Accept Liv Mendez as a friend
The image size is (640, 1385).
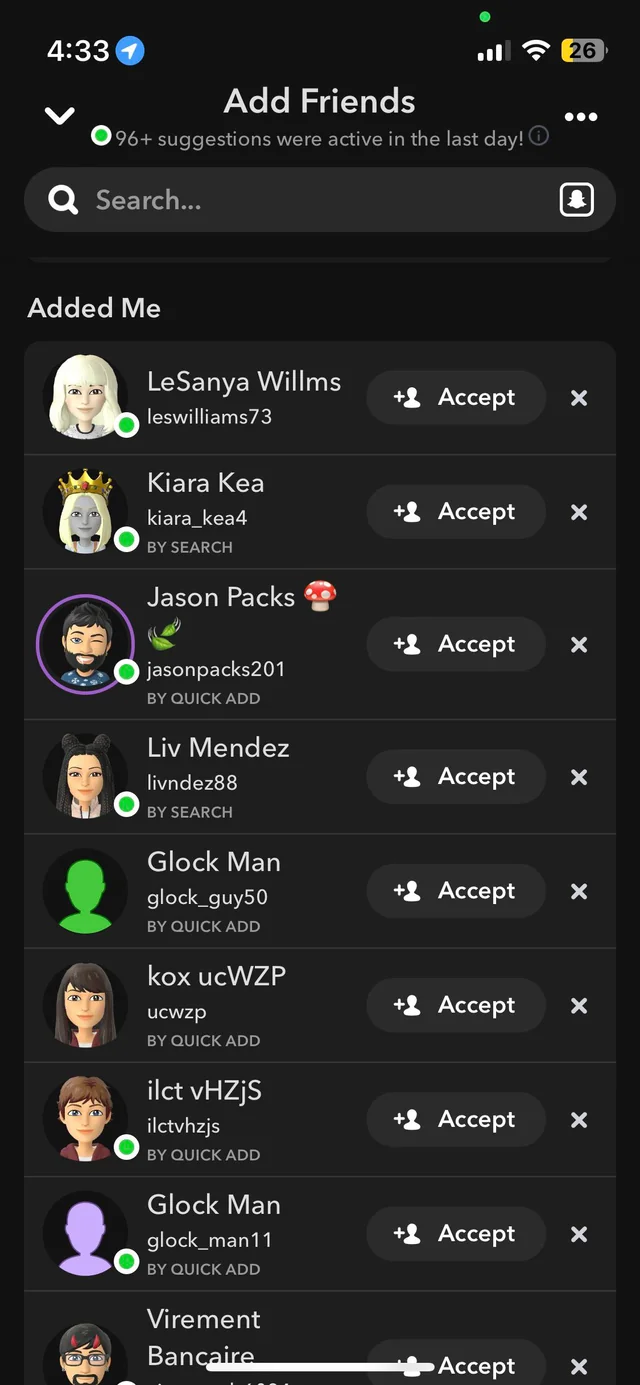[x=456, y=777]
